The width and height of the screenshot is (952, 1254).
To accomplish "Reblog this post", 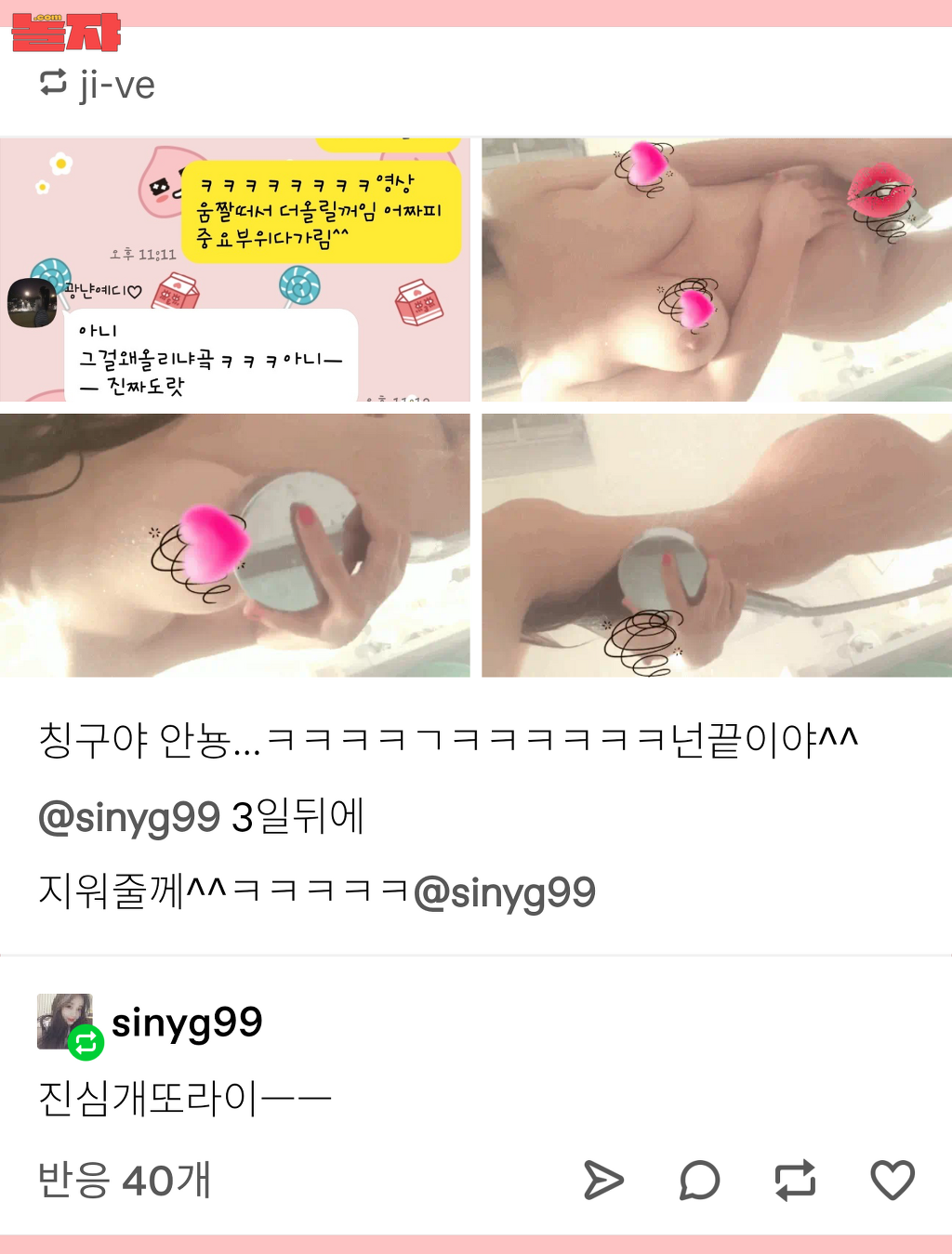I will tap(796, 1181).
